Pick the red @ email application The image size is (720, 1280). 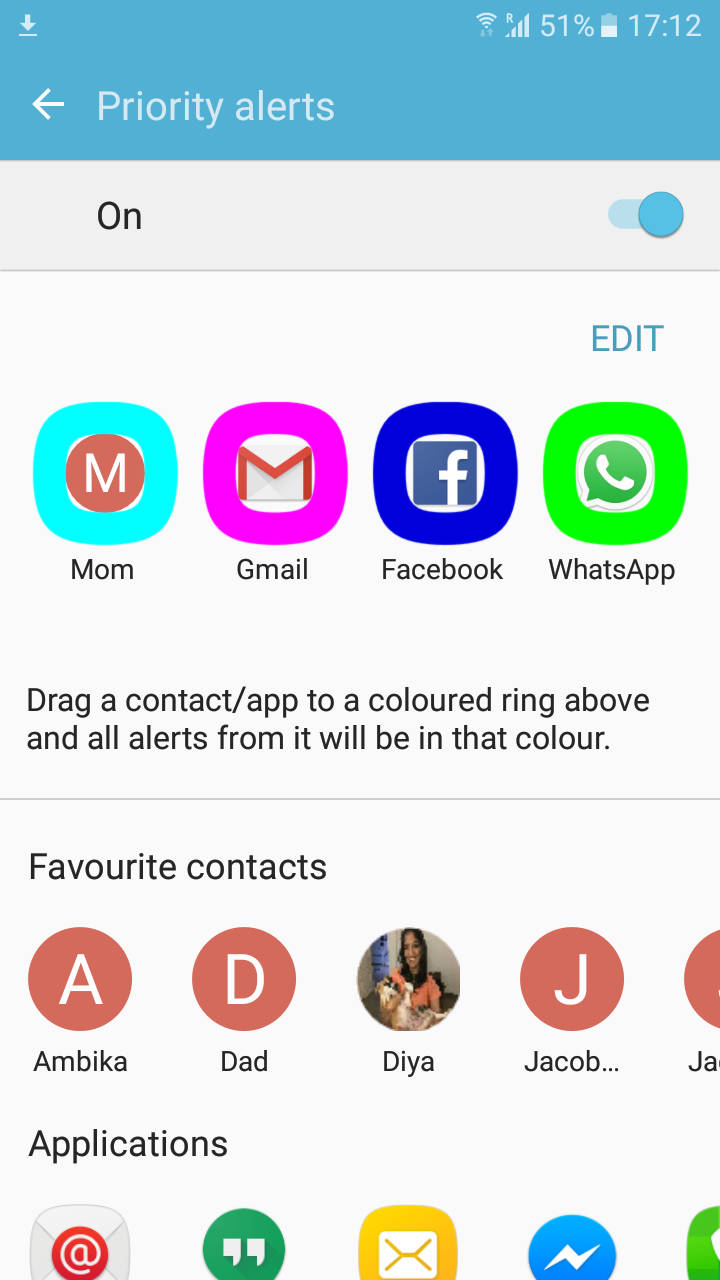coord(80,1248)
